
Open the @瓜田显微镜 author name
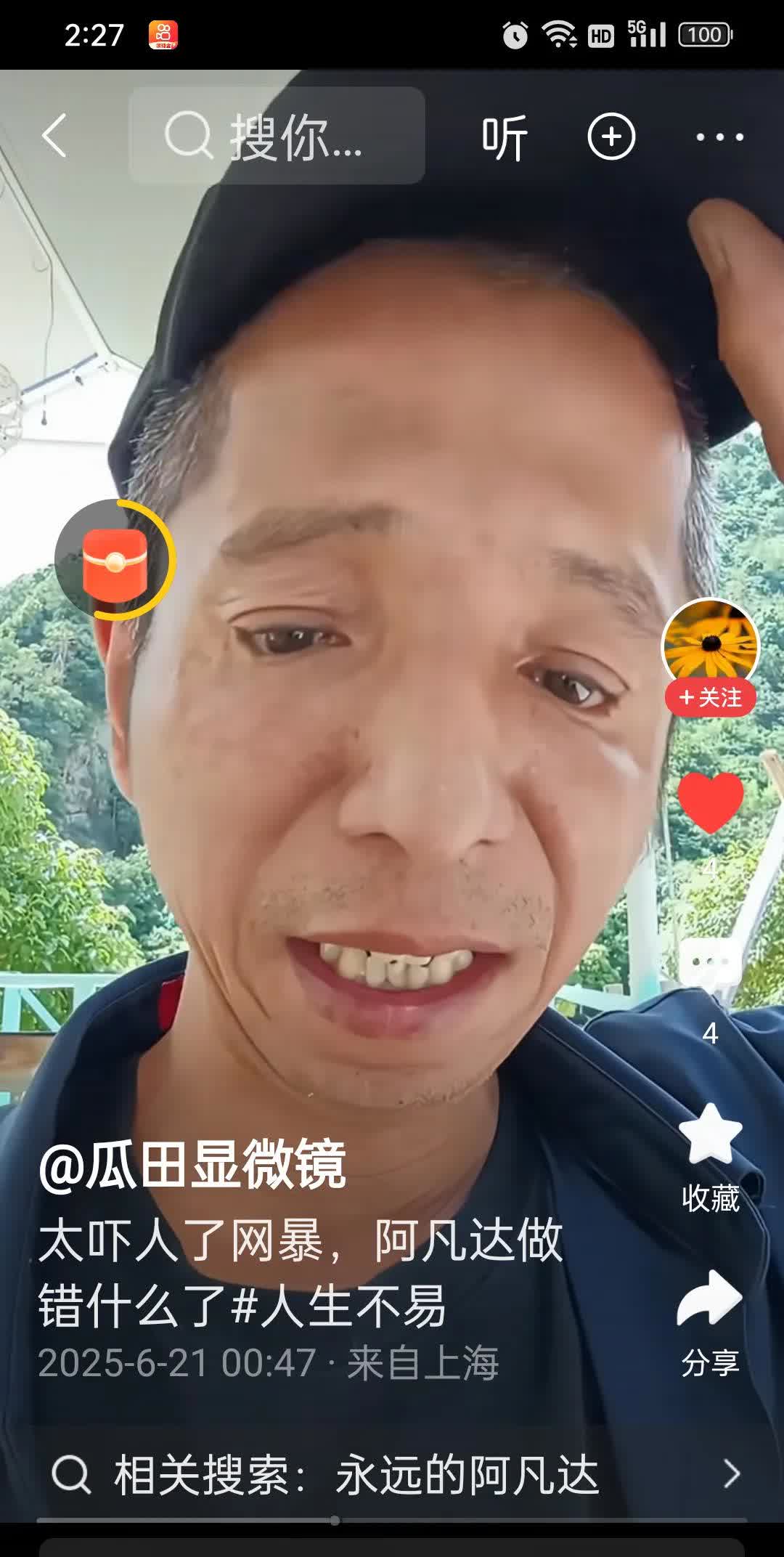tap(192, 1166)
